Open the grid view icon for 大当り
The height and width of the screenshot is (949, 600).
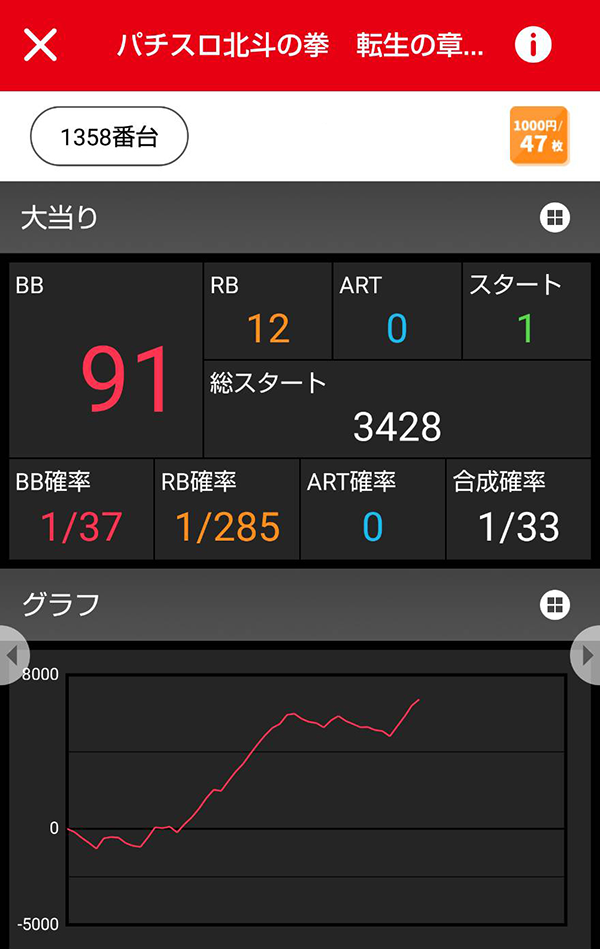tap(555, 217)
